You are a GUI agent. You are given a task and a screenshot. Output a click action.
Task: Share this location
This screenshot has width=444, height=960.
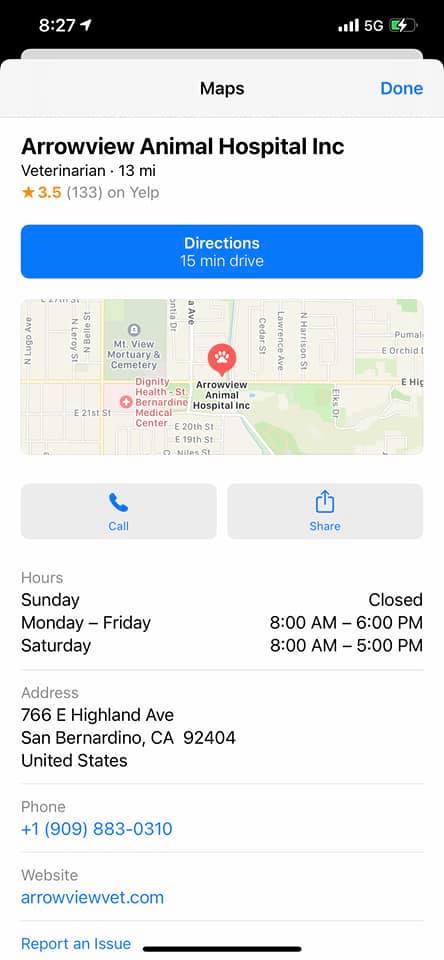pyautogui.click(x=325, y=511)
